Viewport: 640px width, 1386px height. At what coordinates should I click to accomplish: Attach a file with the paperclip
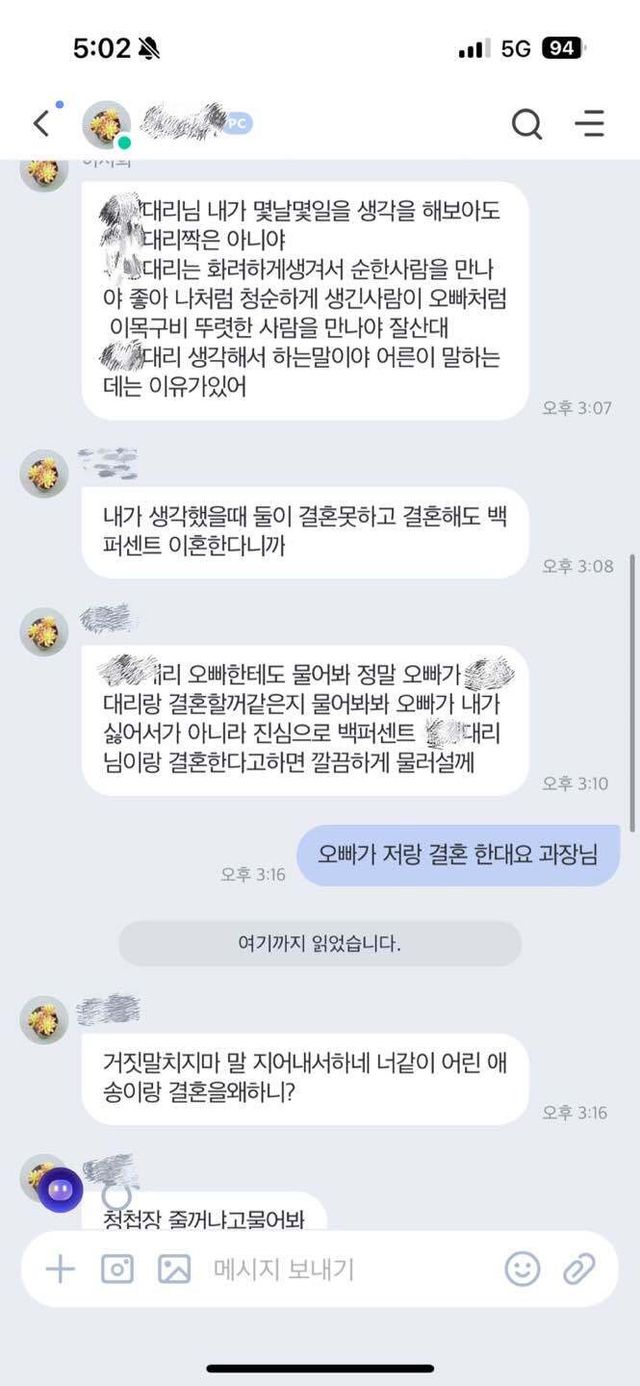coord(579,1269)
